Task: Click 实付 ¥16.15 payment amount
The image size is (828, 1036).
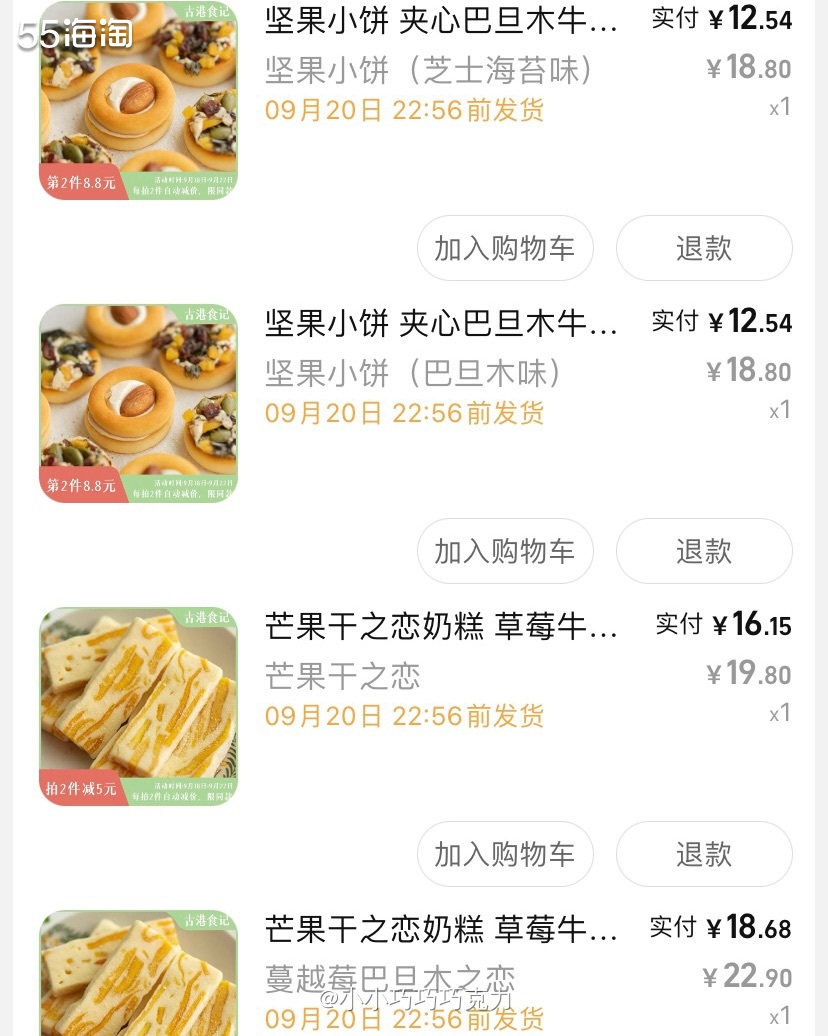Action: click(x=725, y=623)
